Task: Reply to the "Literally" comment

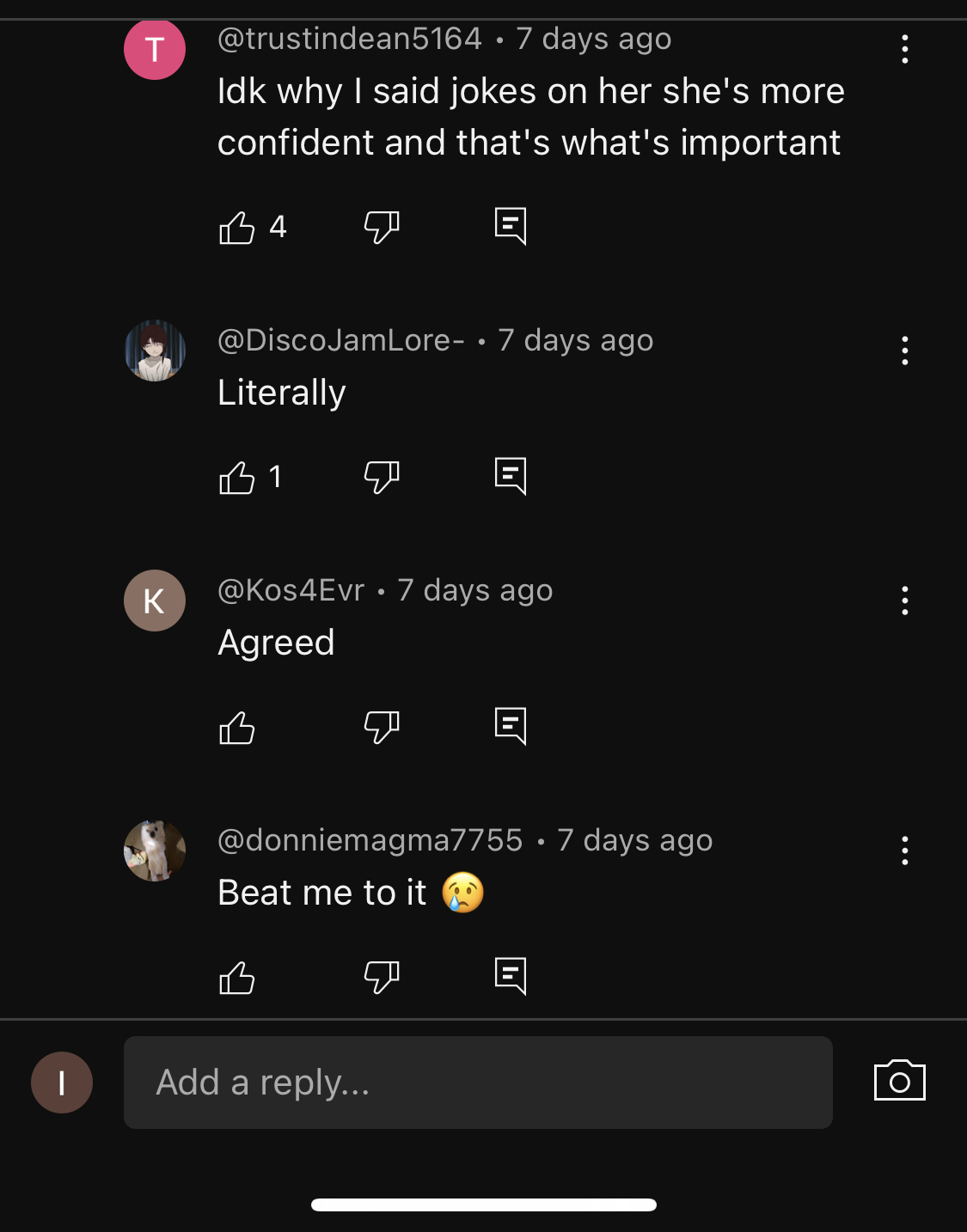Action: coord(511,477)
